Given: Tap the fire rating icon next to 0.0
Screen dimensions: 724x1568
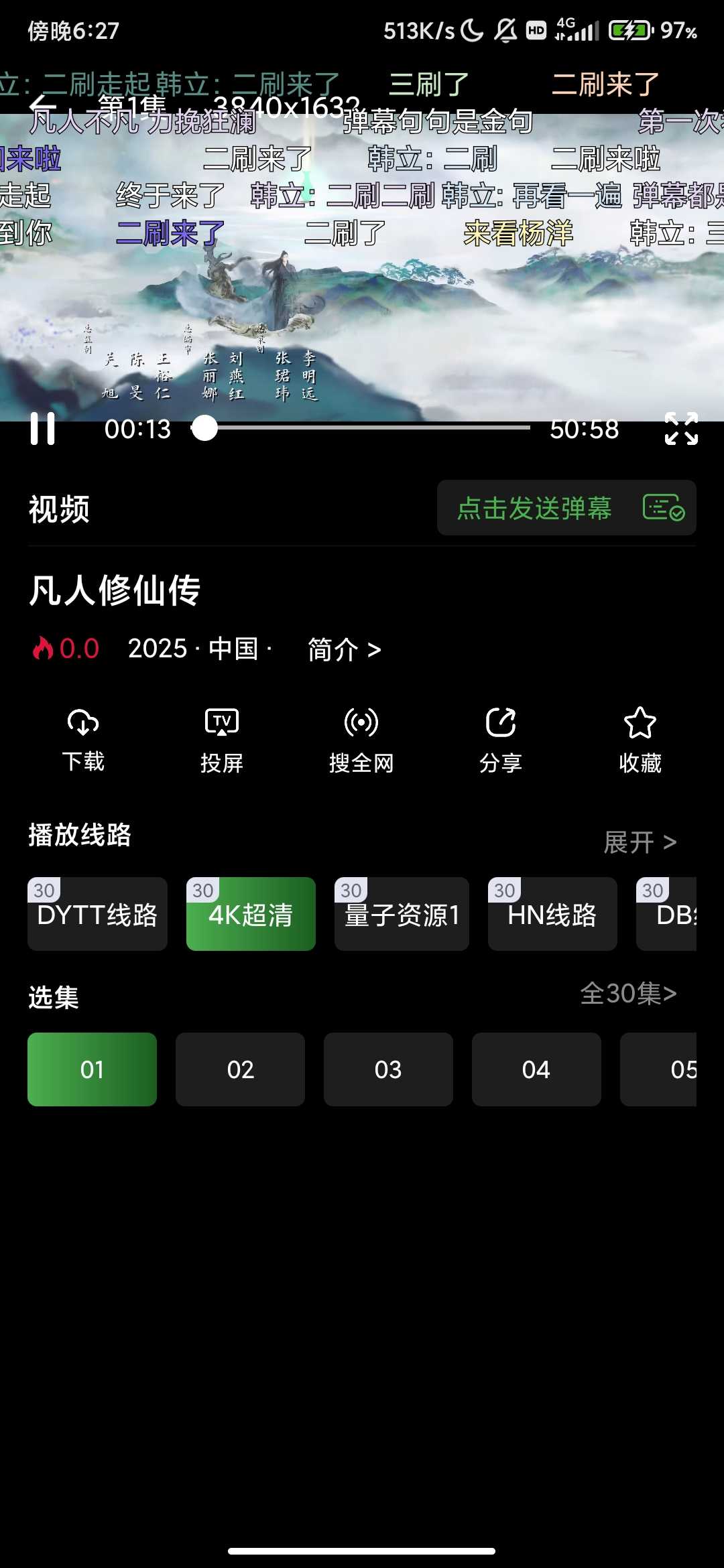Looking at the screenshot, I should (44, 649).
